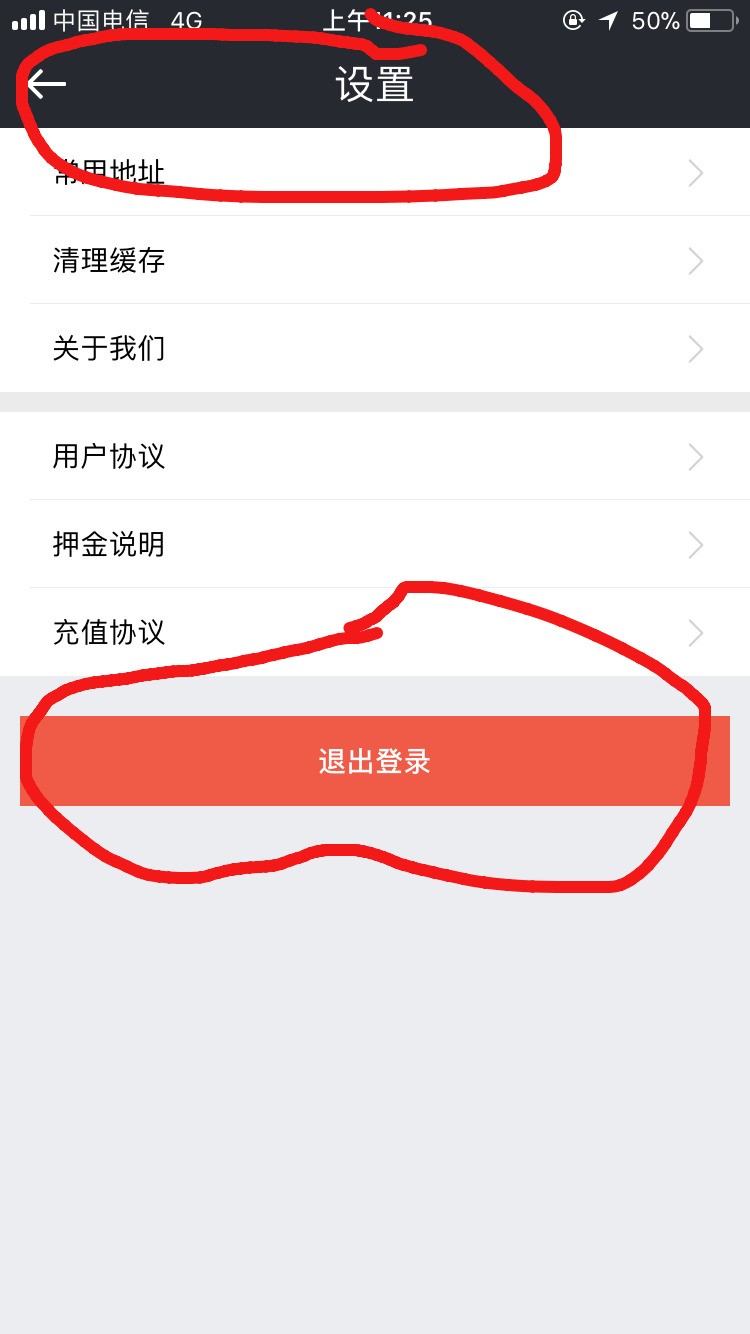
Task: Open 充值协议 via its chevron
Action: pos(694,632)
